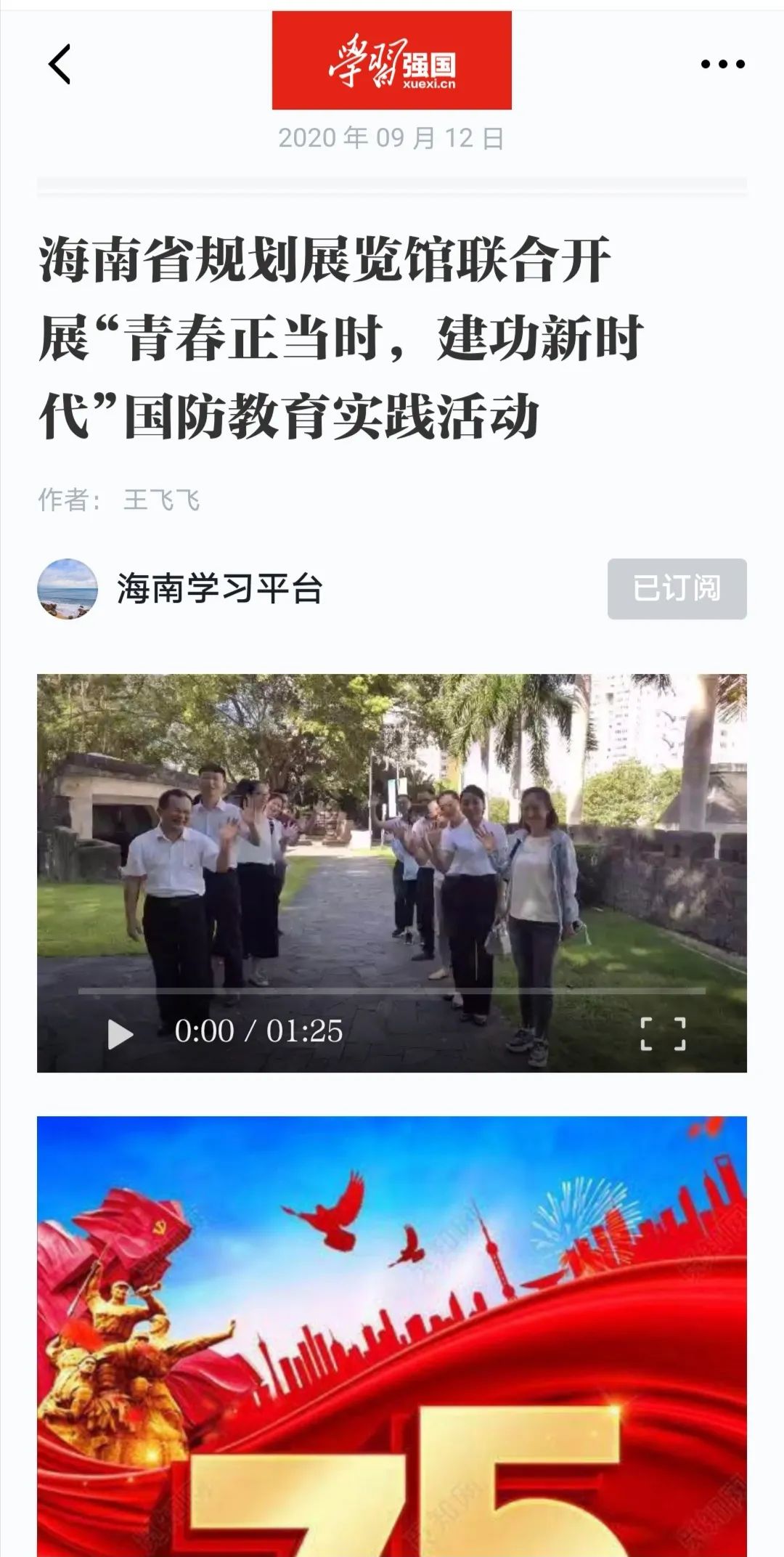
Task: Go back using the top-left arrow
Action: point(60,64)
